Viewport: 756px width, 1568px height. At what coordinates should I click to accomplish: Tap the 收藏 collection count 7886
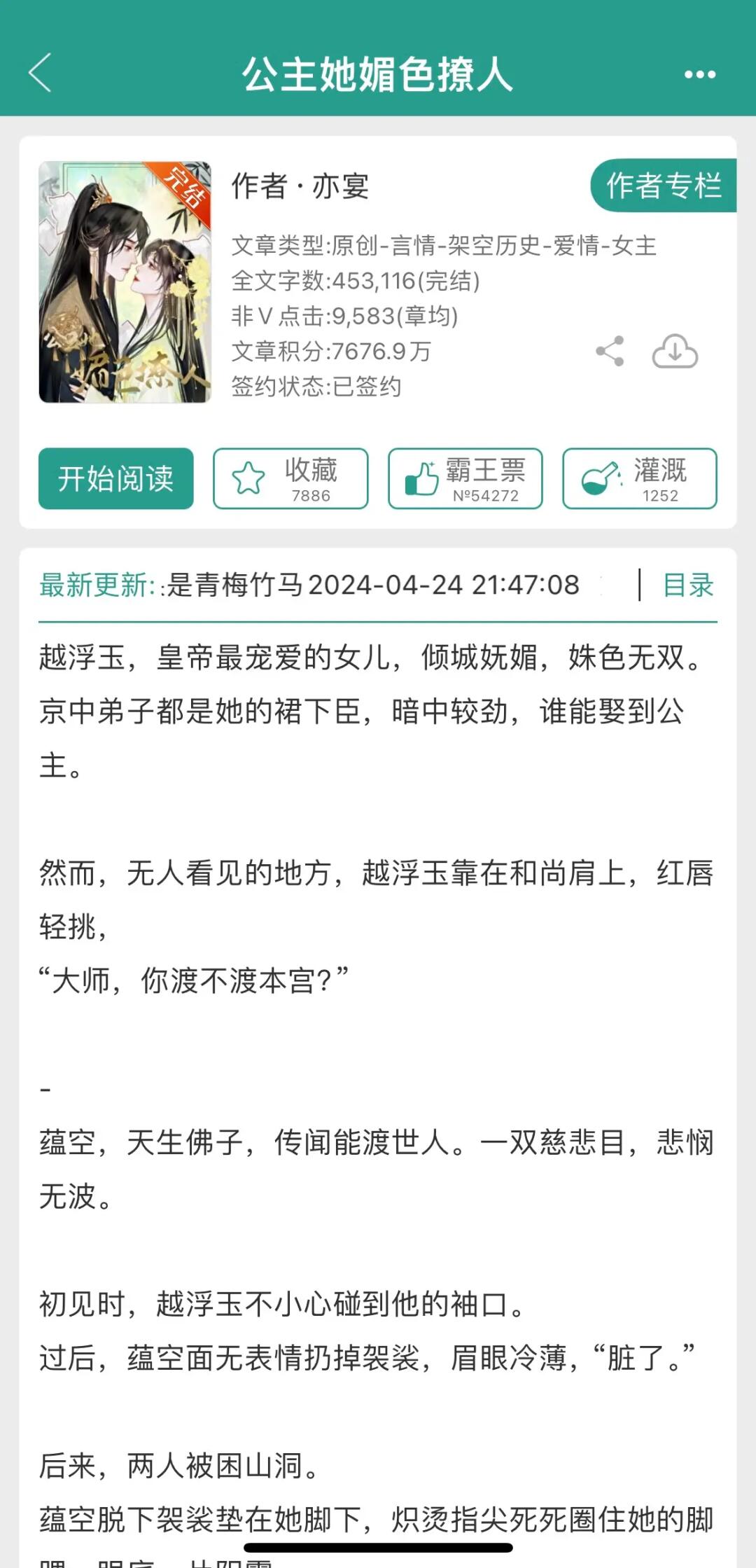pos(311,497)
